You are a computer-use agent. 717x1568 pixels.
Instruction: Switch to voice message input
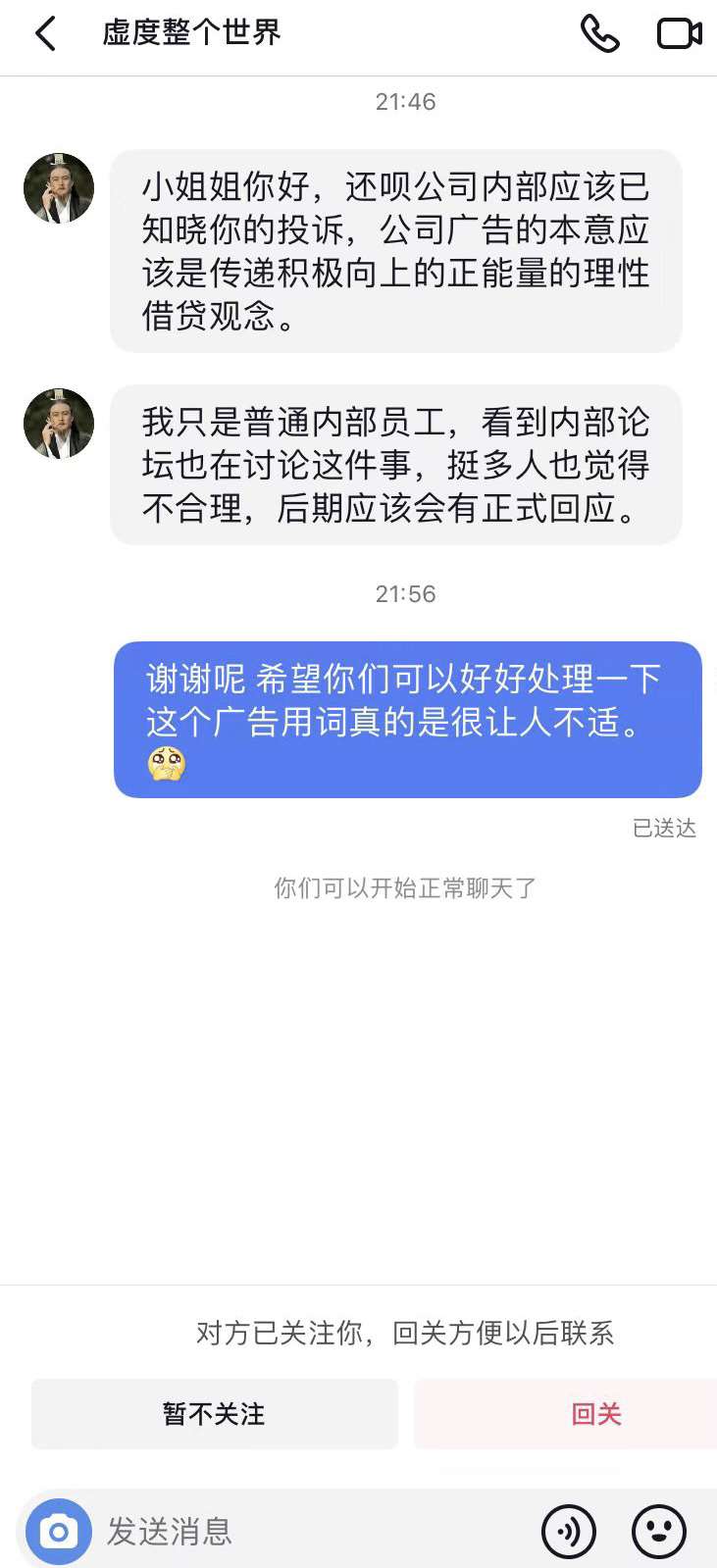click(x=569, y=1531)
